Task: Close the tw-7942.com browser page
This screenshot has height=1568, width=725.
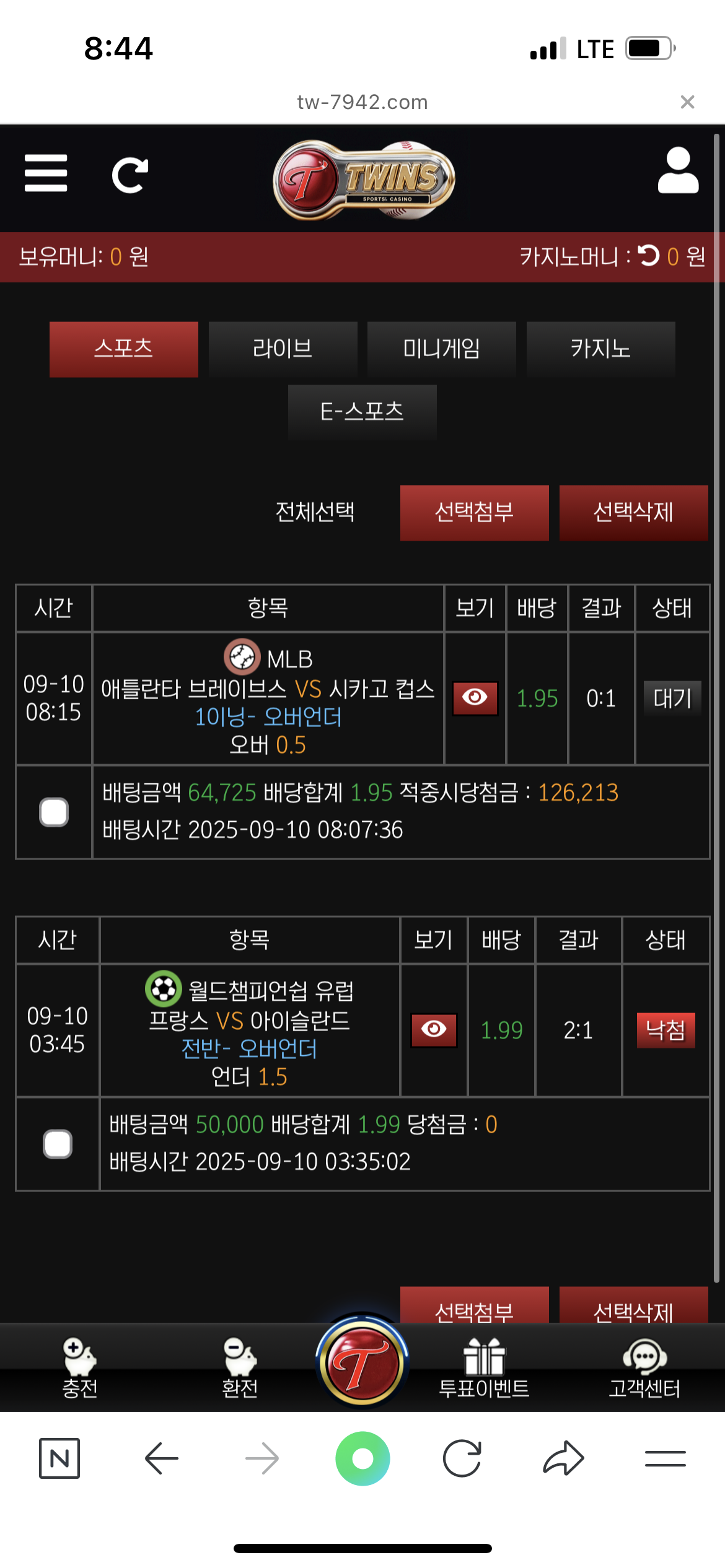Action: (687, 102)
